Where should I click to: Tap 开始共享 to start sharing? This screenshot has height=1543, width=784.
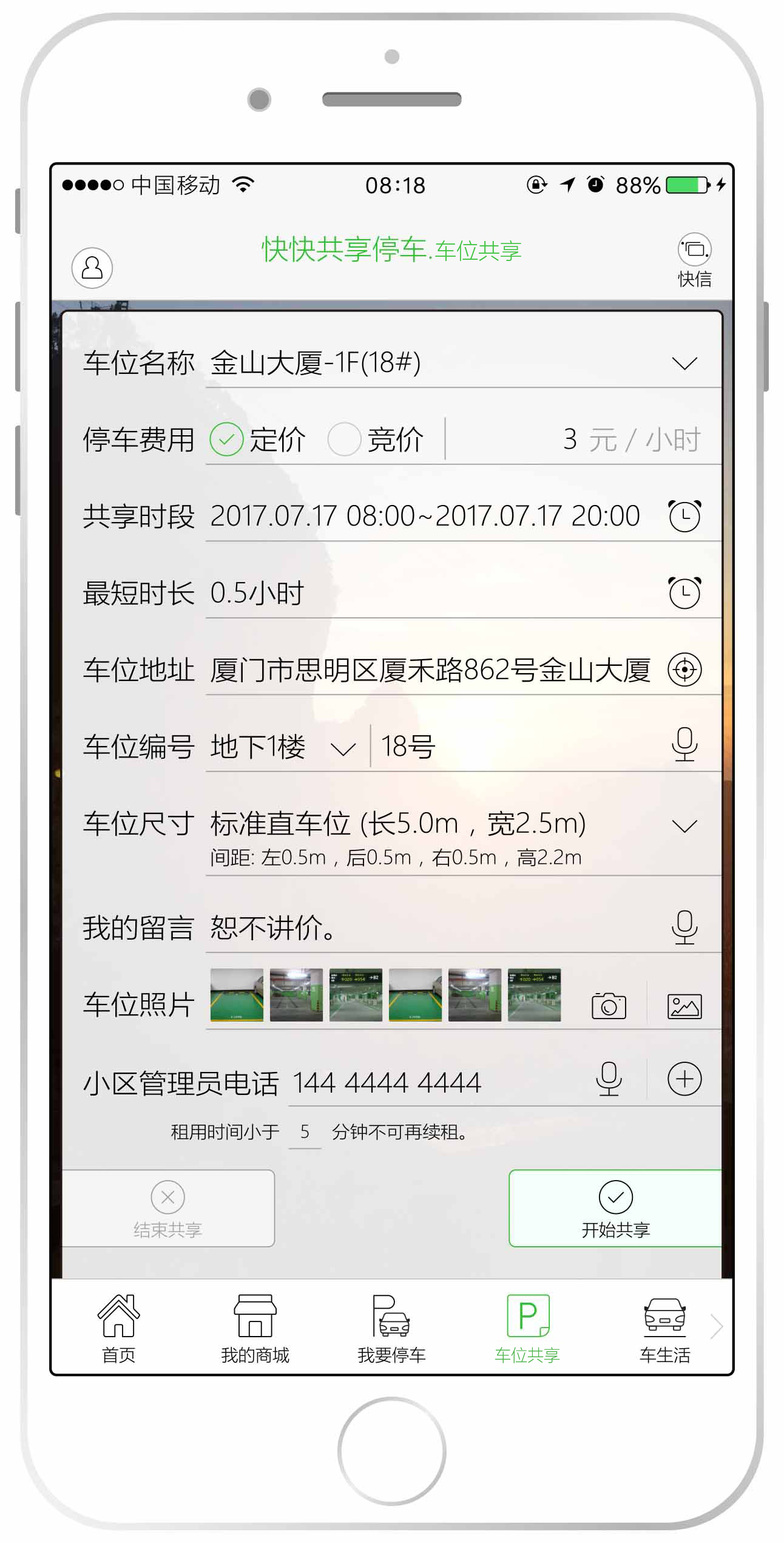(615, 1208)
